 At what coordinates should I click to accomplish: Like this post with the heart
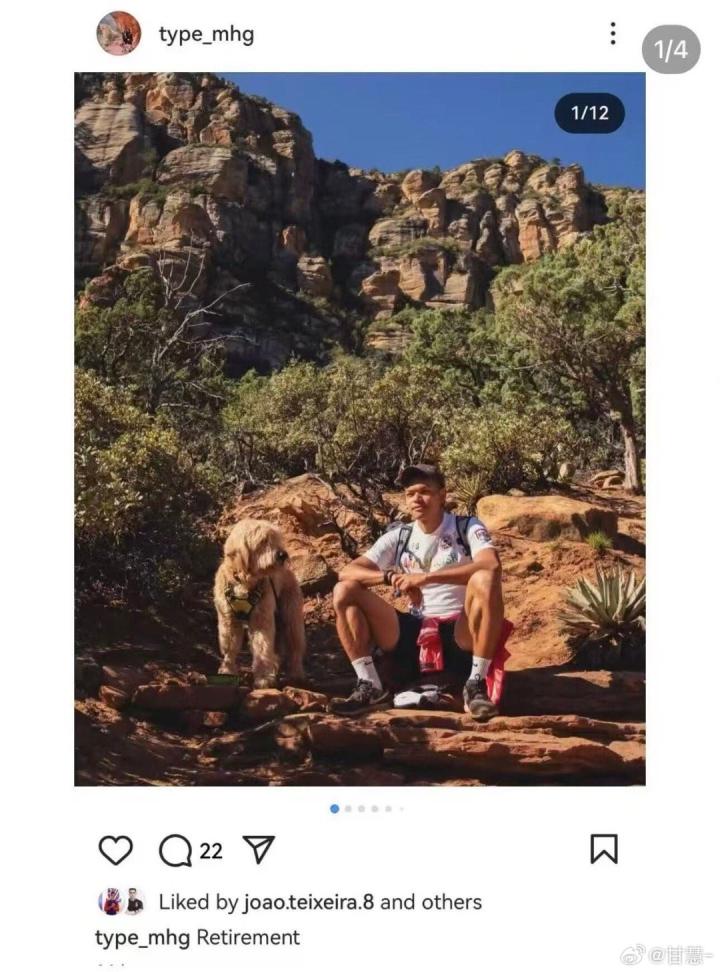(x=115, y=850)
